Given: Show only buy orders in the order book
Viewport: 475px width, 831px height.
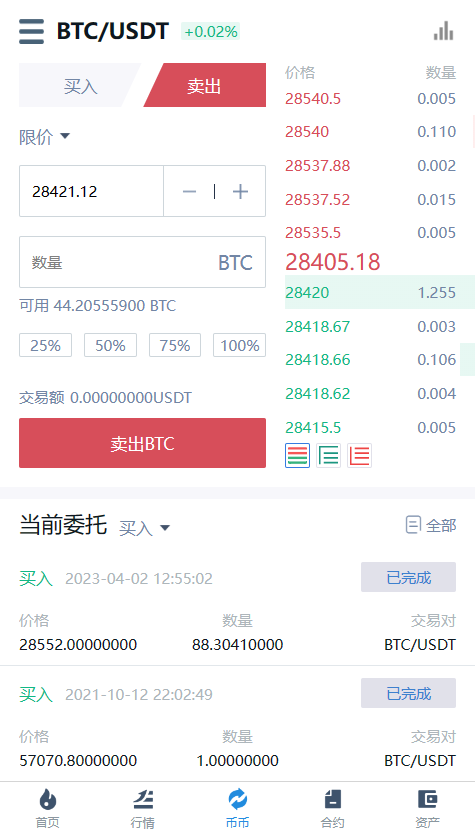Looking at the screenshot, I should tap(328, 455).
